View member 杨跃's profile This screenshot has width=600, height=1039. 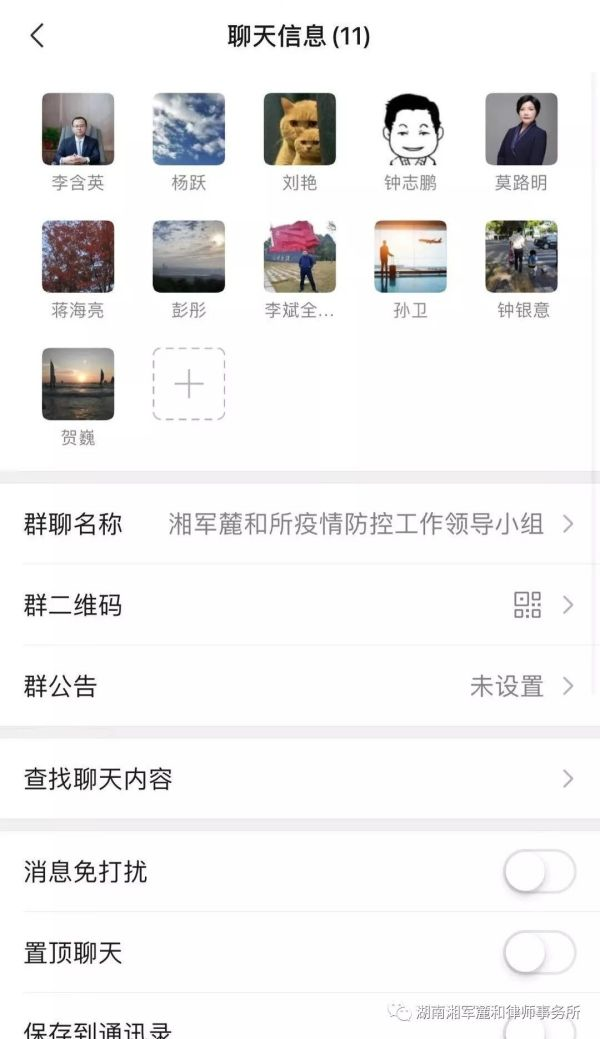point(189,130)
